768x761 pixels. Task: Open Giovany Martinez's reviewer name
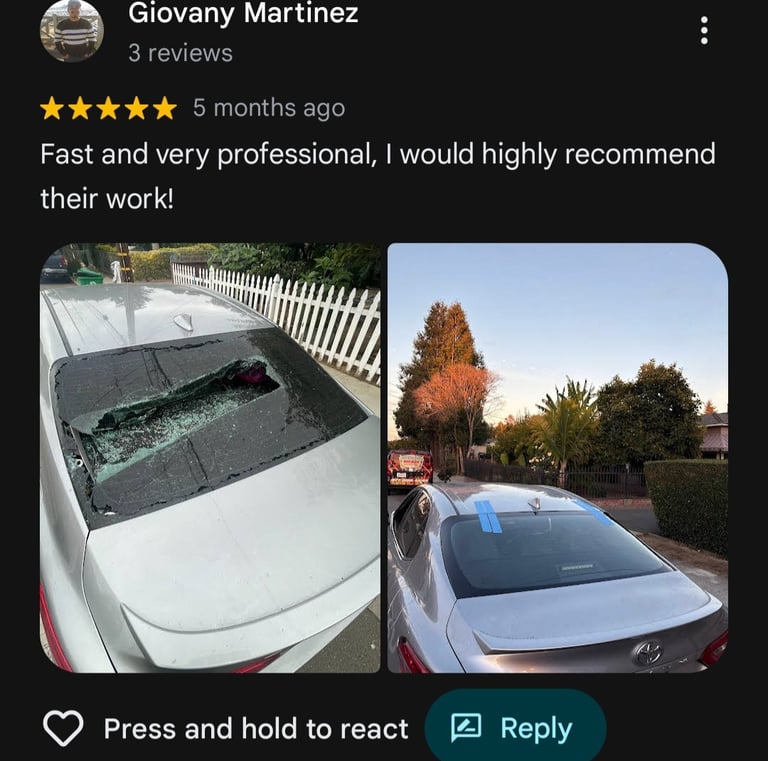click(x=243, y=14)
